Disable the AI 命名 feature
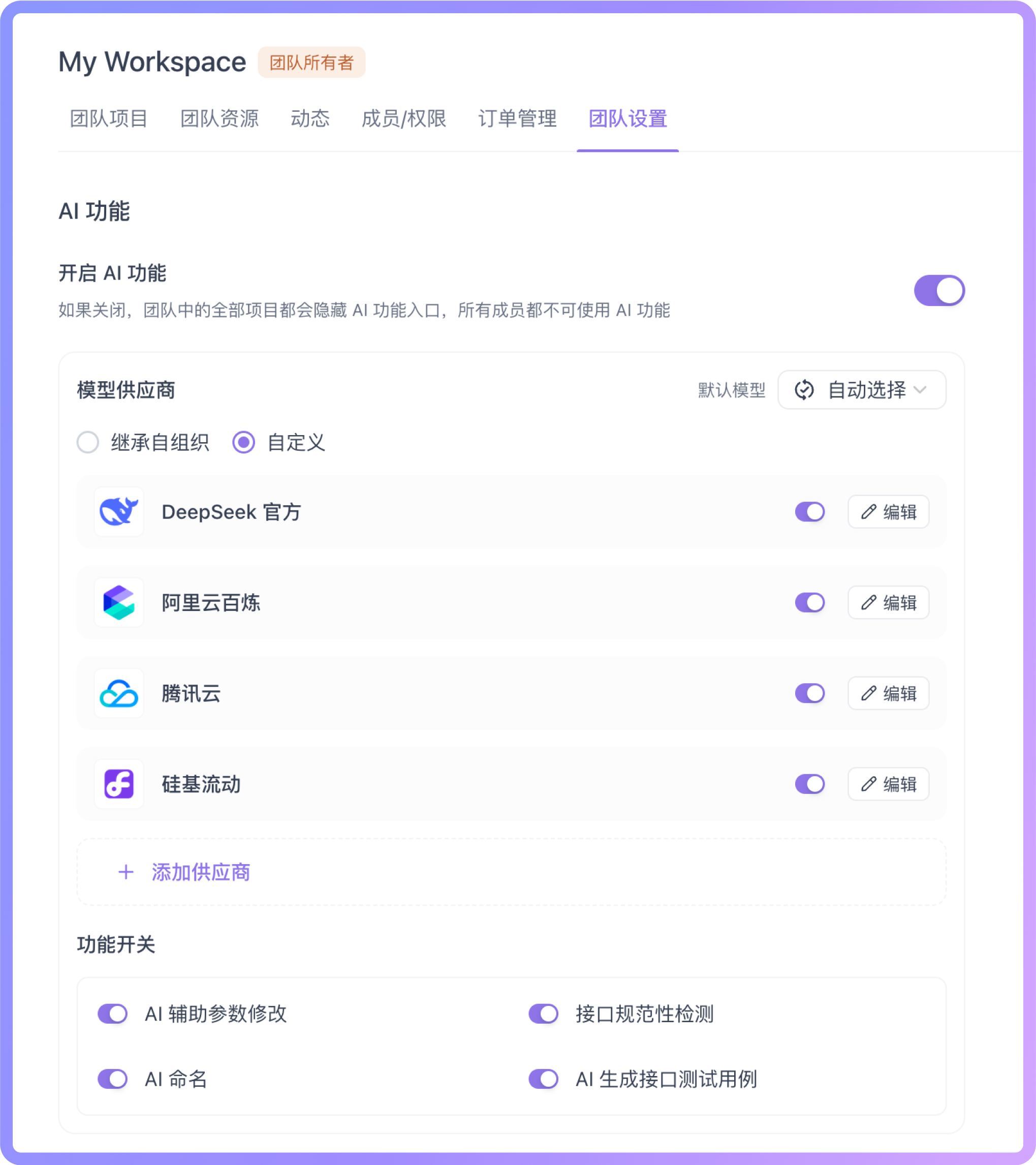Image resolution: width=1036 pixels, height=1165 pixels. pos(113,1079)
